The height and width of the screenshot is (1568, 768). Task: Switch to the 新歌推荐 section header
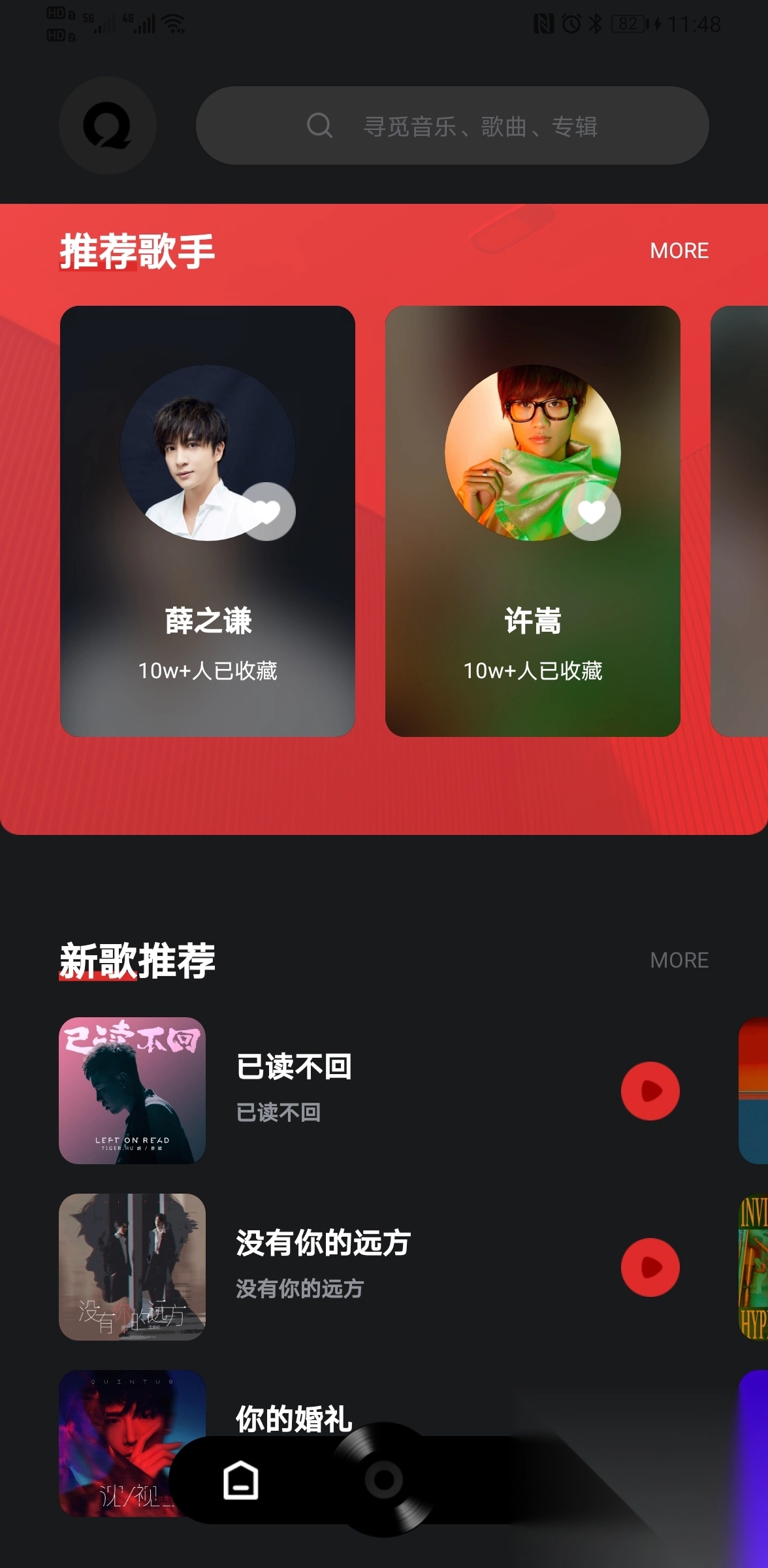[138, 960]
